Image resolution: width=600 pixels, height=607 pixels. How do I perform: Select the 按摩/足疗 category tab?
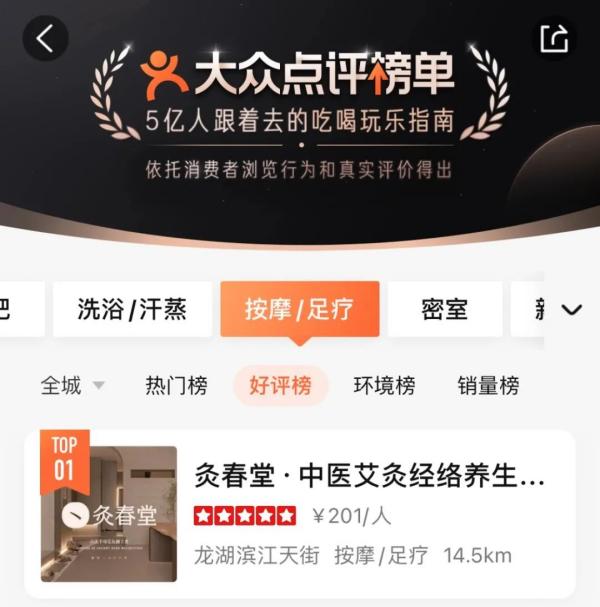pyautogui.click(x=299, y=309)
